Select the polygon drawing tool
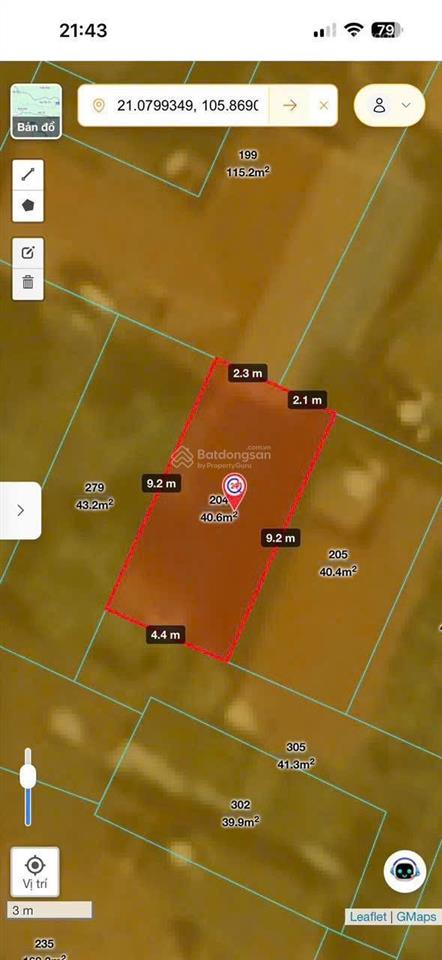Viewport: 442px width, 960px height. click(28, 206)
